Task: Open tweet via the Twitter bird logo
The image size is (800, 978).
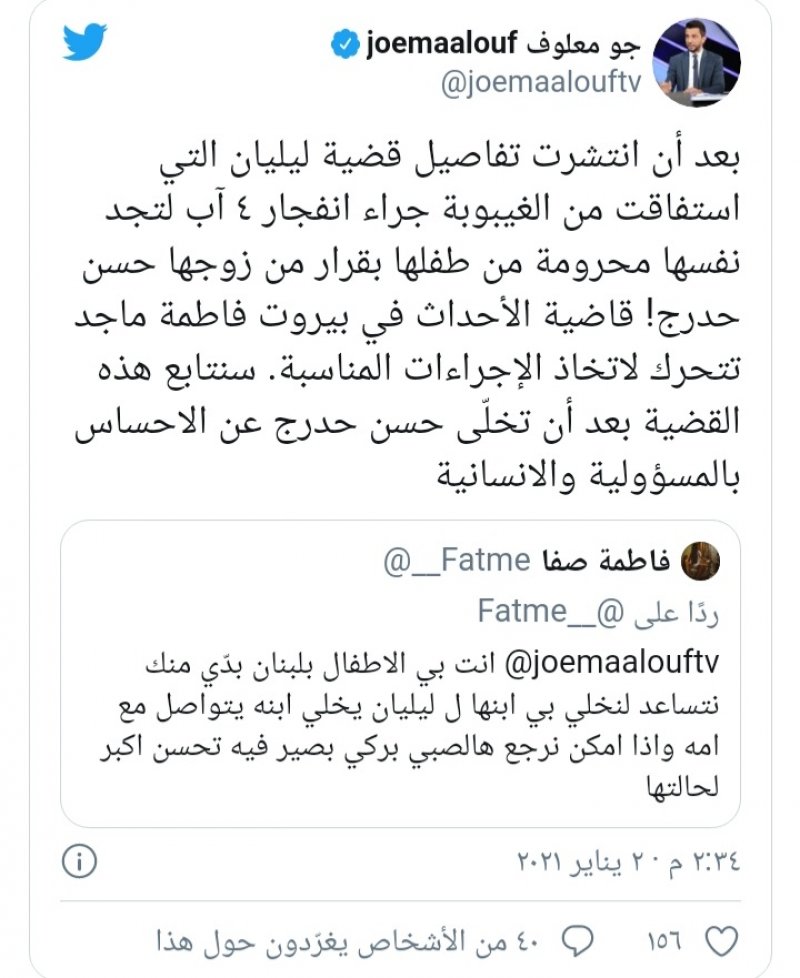Action: (85, 43)
